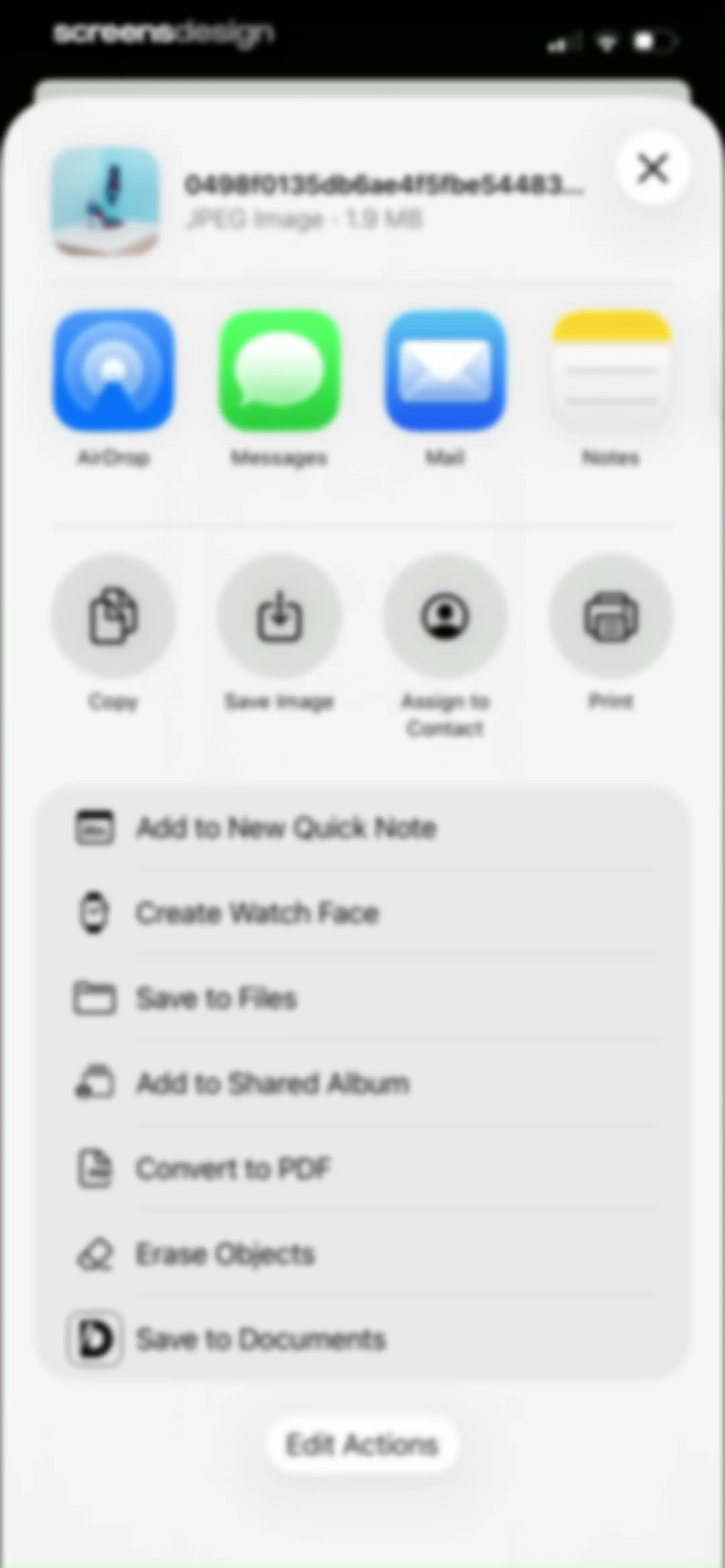
Task: Tap Save to Files
Action: pyautogui.click(x=363, y=998)
